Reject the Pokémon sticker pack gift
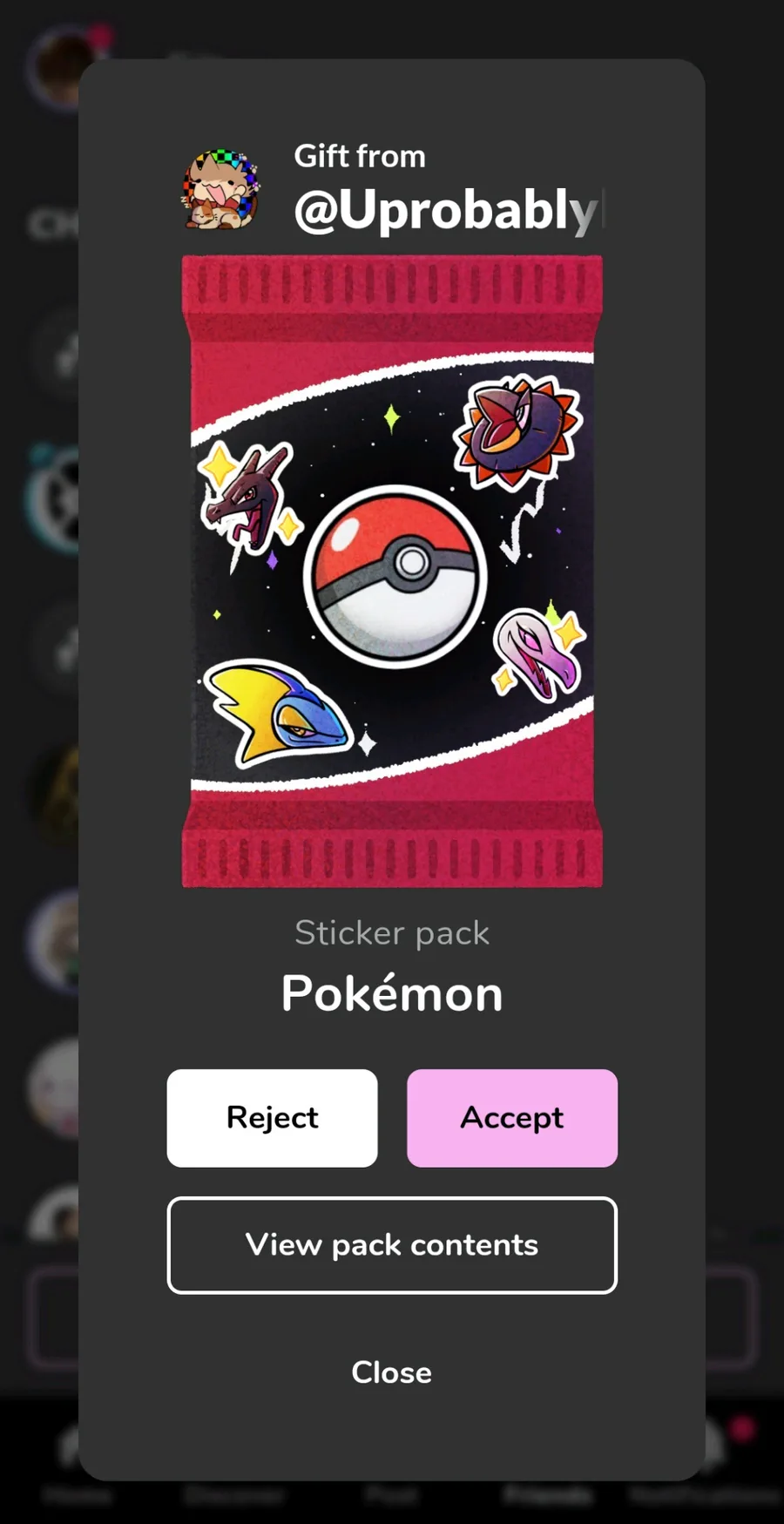Screen dimensions: 784x1524 tap(272, 1118)
